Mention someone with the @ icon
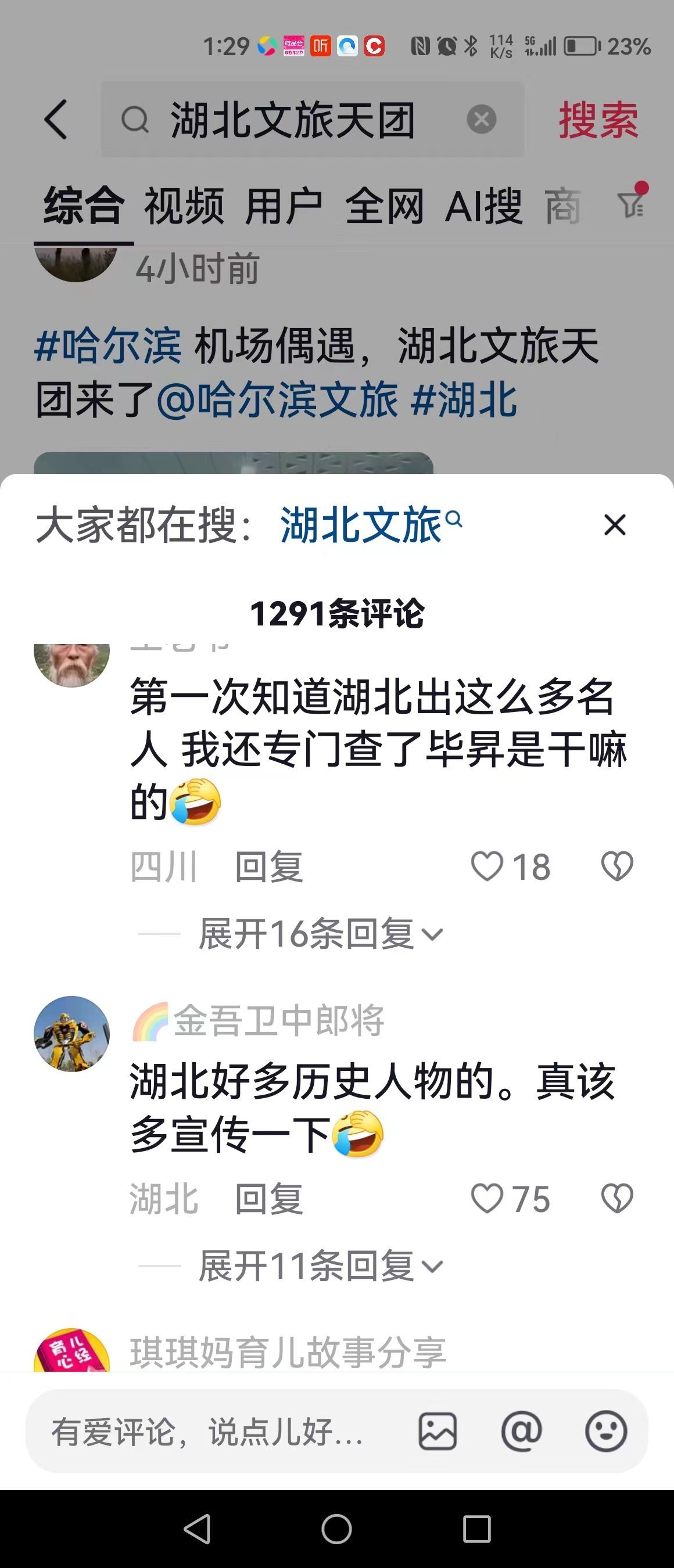 pyautogui.click(x=521, y=1432)
